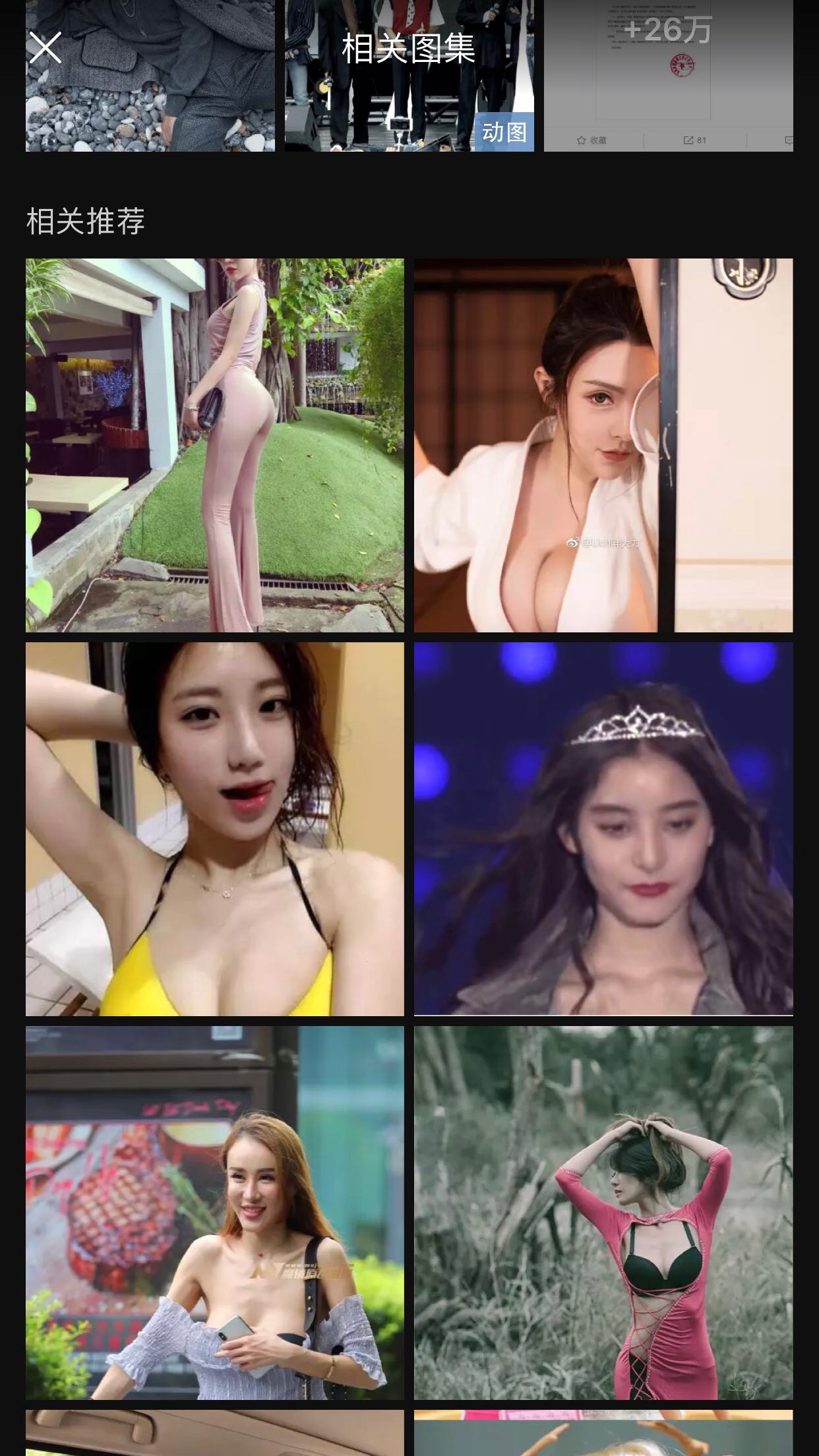The height and width of the screenshot is (1456, 819).
Task: Open the recommended photo with pink trousers
Action: (x=214, y=445)
